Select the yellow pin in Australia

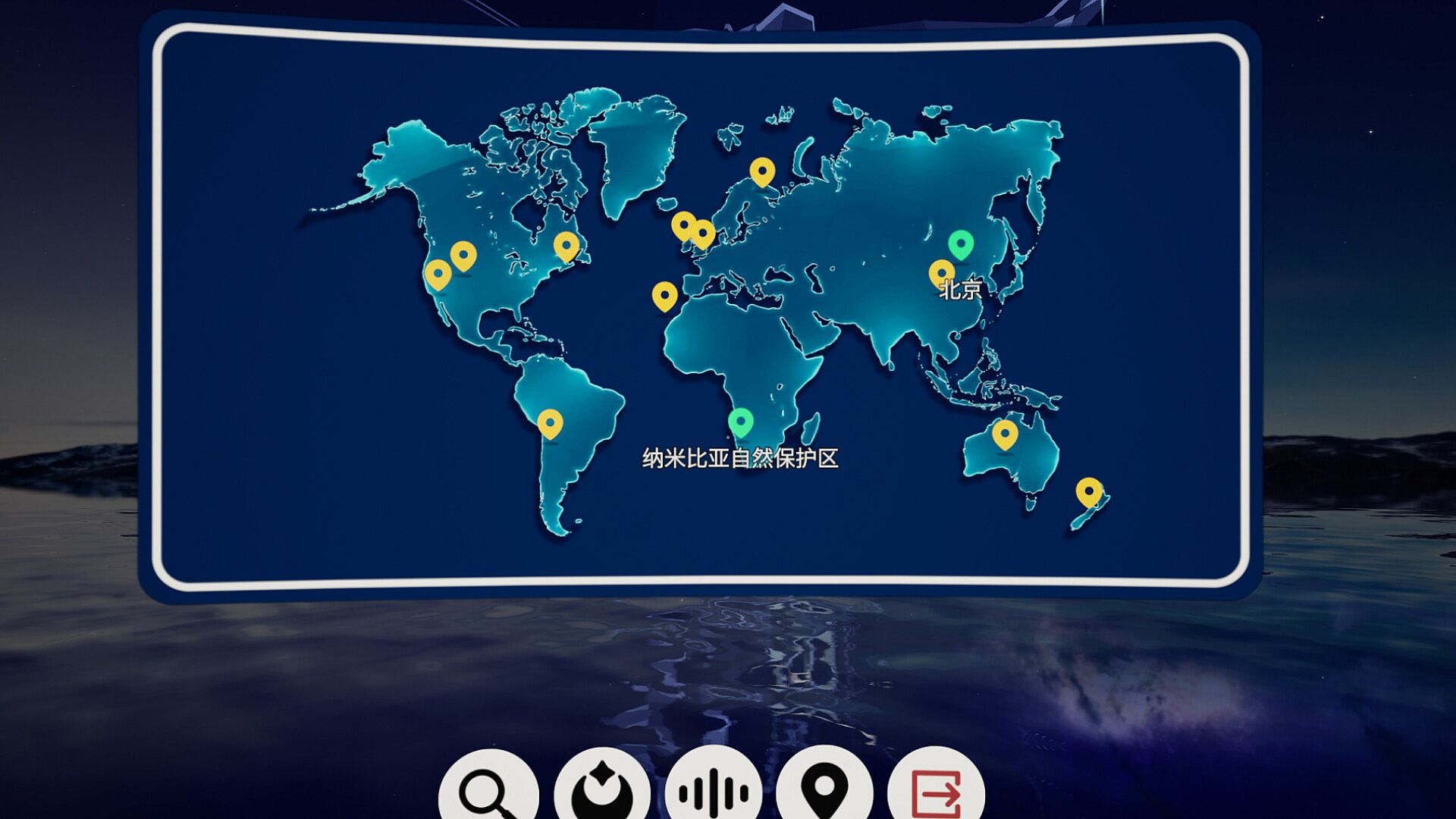(1005, 434)
